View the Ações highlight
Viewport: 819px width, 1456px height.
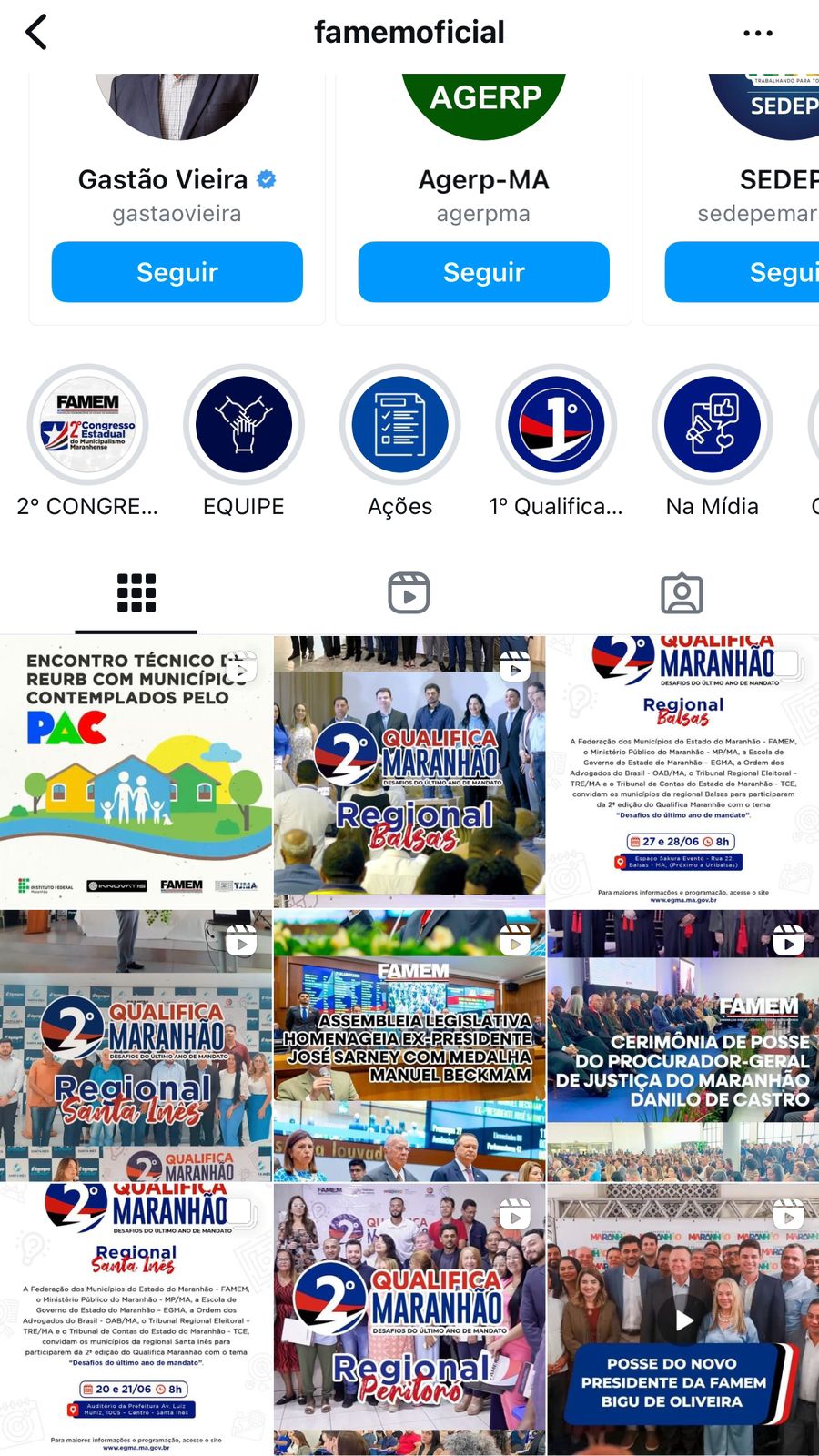pos(400,425)
